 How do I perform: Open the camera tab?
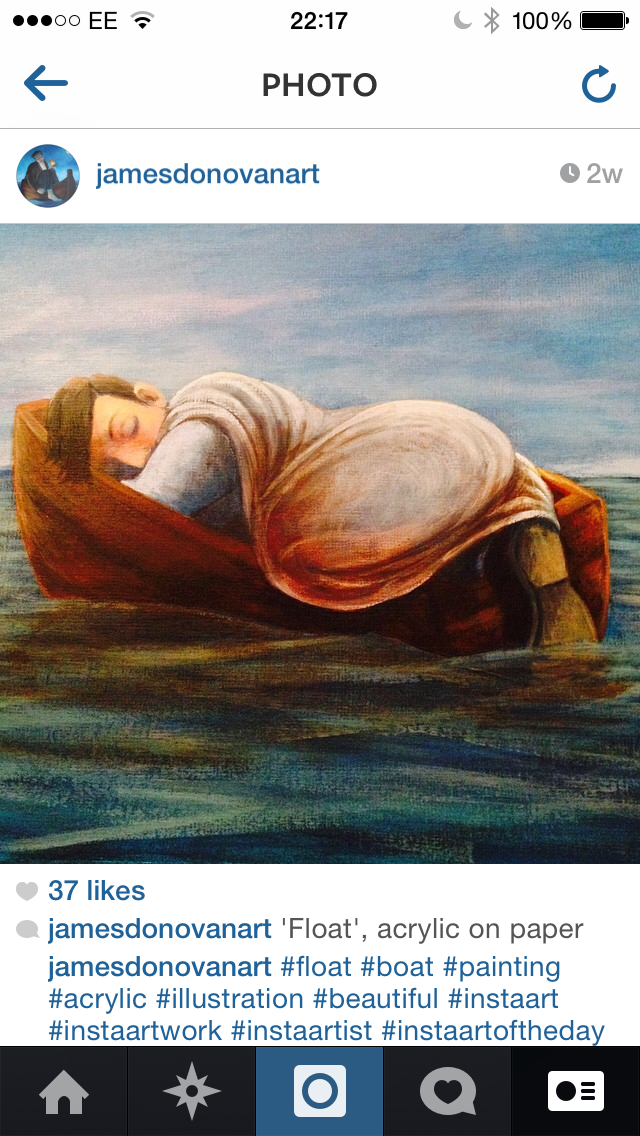[320, 1091]
